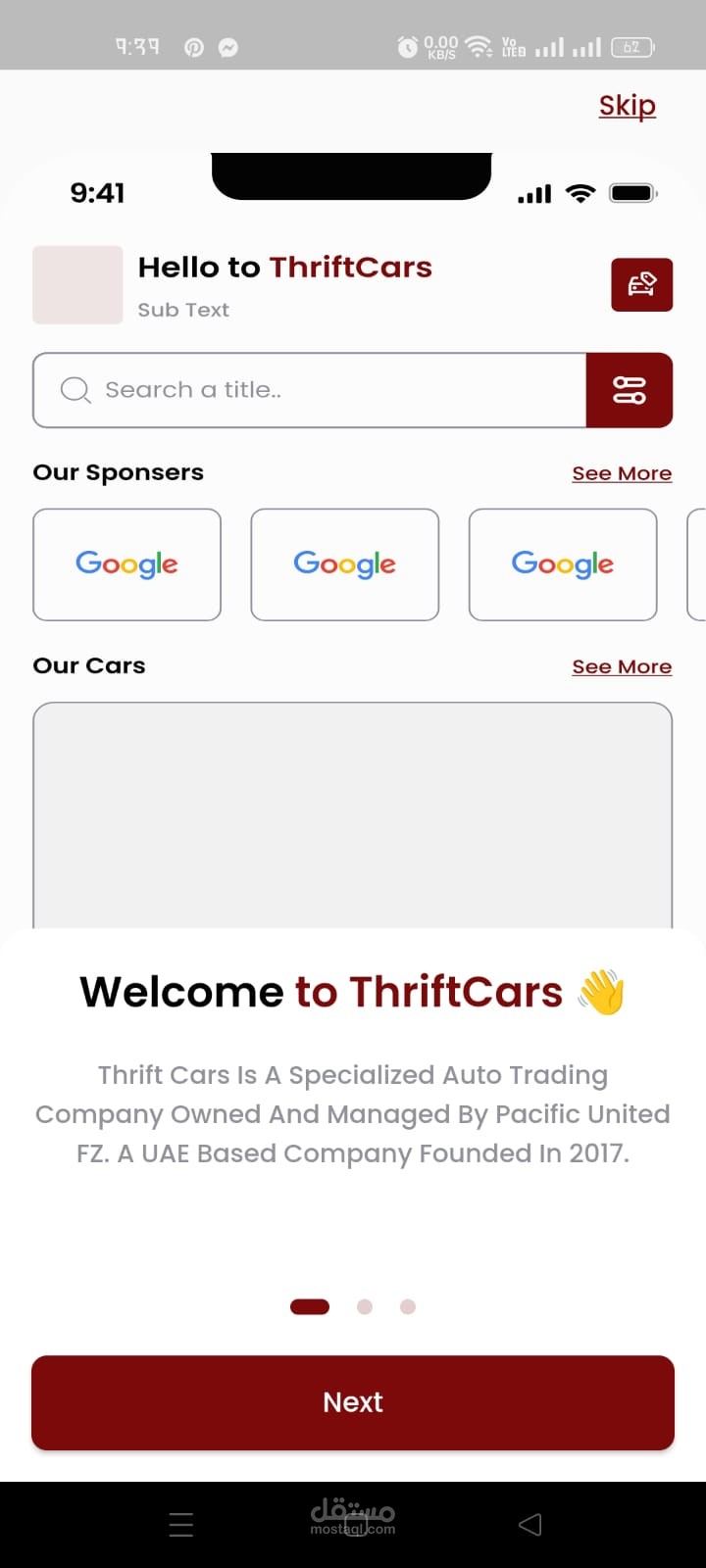Jump to the third onboarding page dot

(408, 1306)
